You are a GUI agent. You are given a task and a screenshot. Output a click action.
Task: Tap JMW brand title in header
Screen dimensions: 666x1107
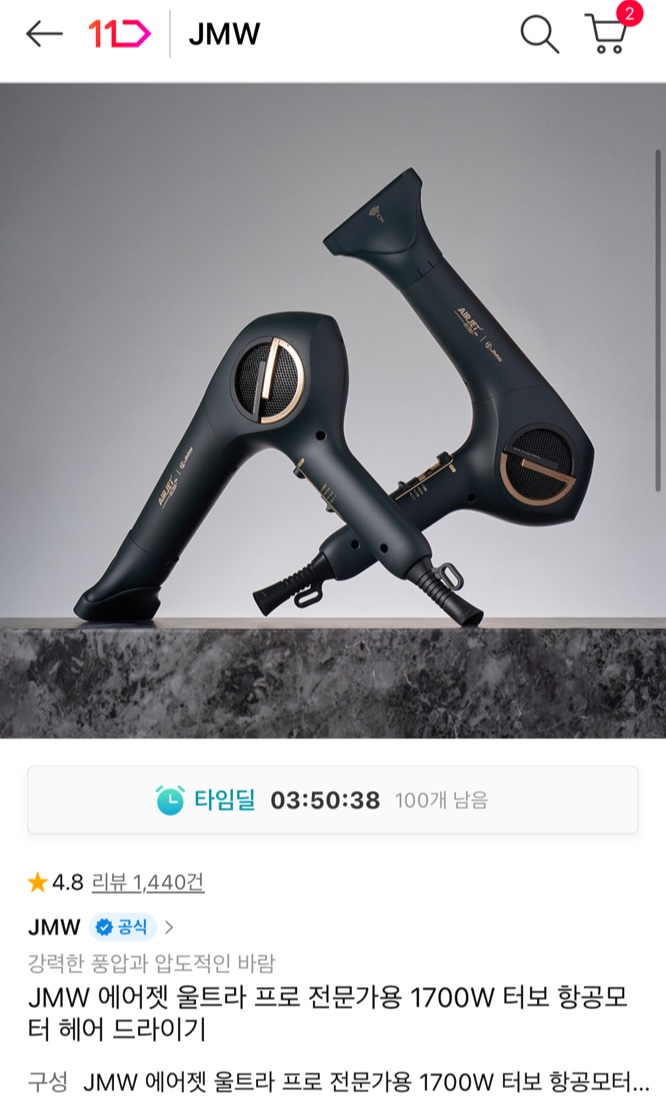224,35
